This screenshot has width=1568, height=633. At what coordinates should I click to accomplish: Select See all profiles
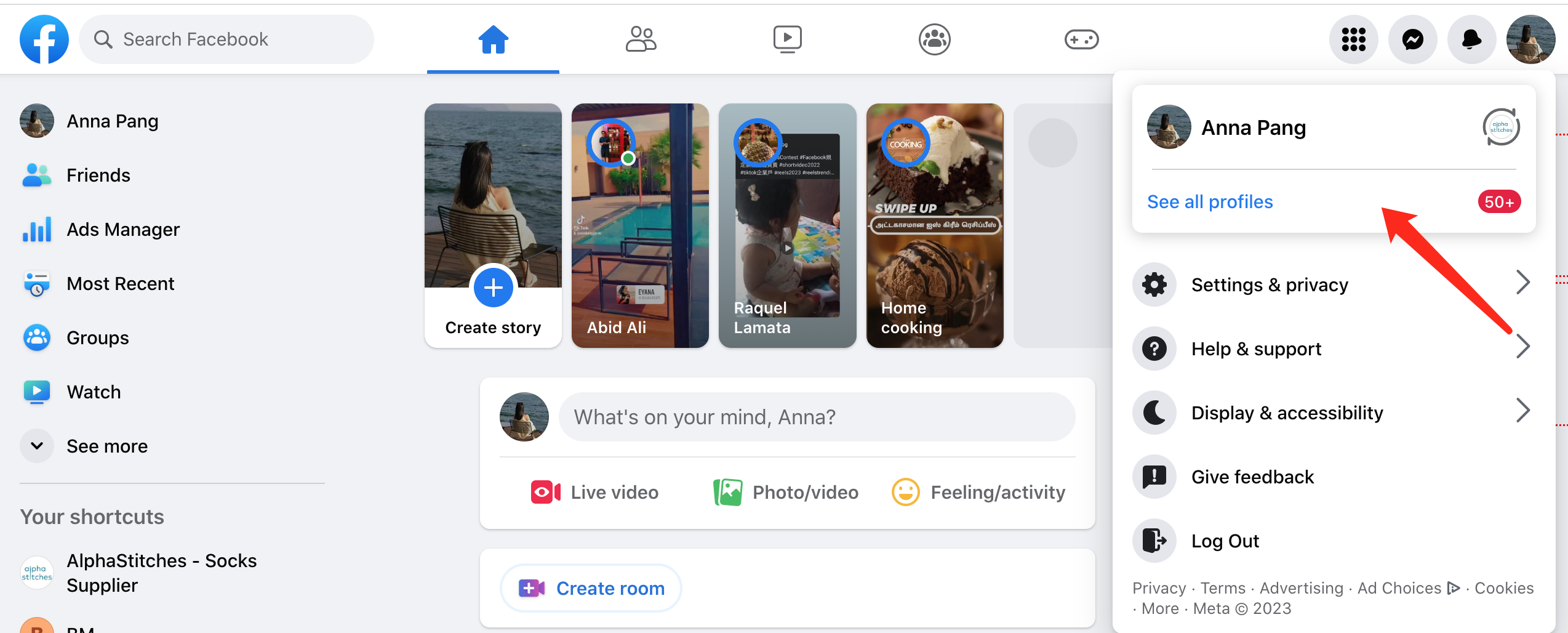coord(1210,202)
